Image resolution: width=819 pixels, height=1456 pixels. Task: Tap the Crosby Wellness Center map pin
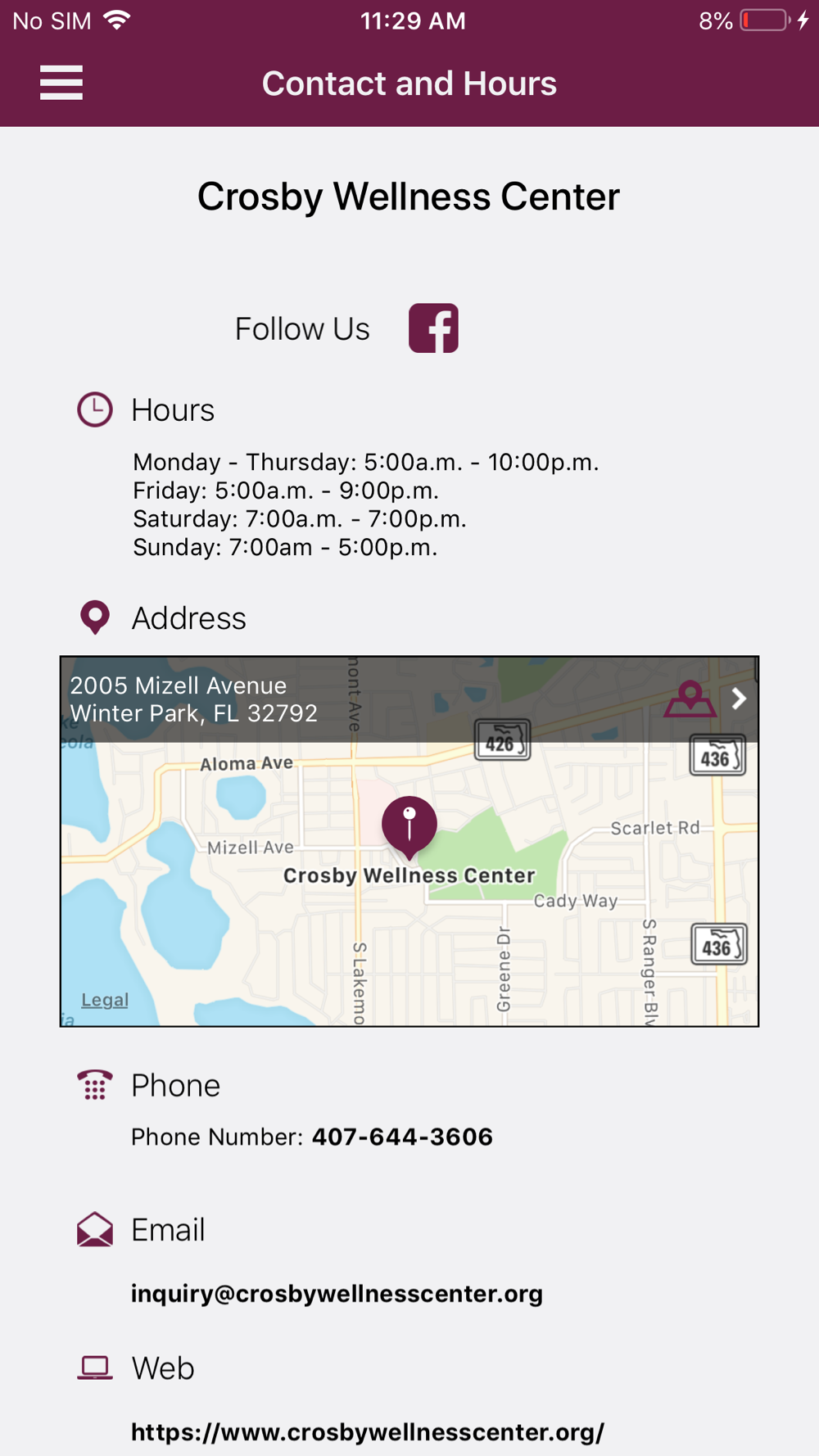pyautogui.click(x=409, y=826)
